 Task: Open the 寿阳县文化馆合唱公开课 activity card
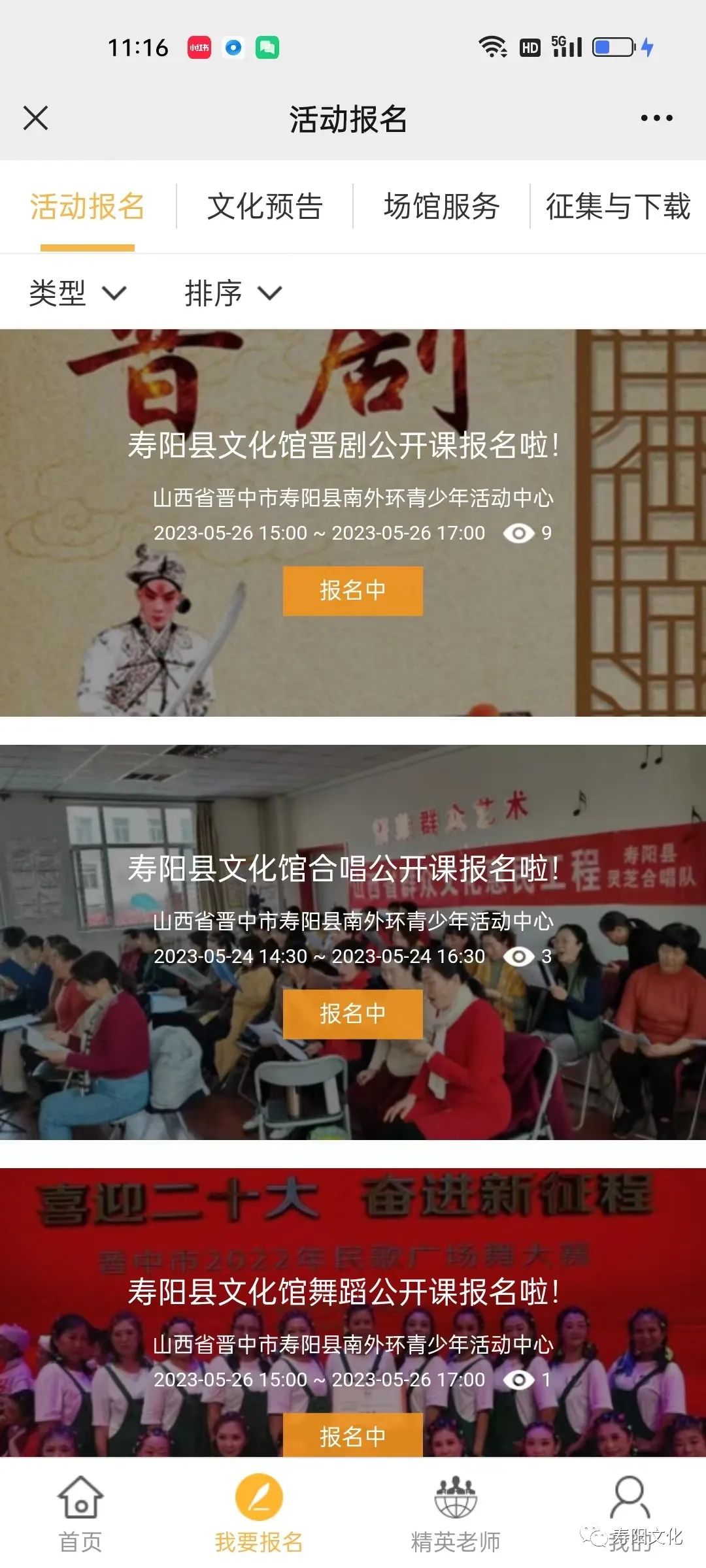[343, 869]
